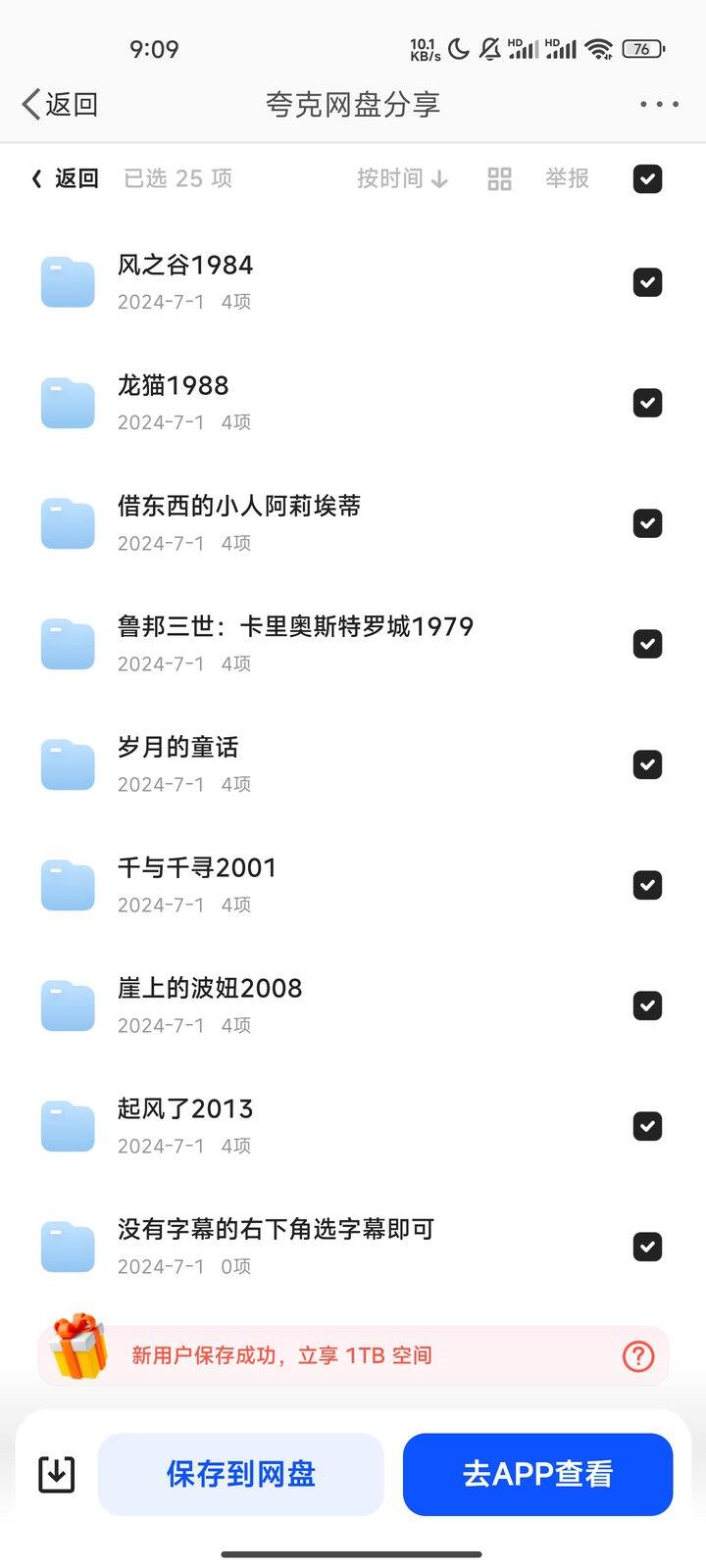The height and width of the screenshot is (1568, 706).
Task: Tap 保存到网盘 to save files
Action: 241,1474
